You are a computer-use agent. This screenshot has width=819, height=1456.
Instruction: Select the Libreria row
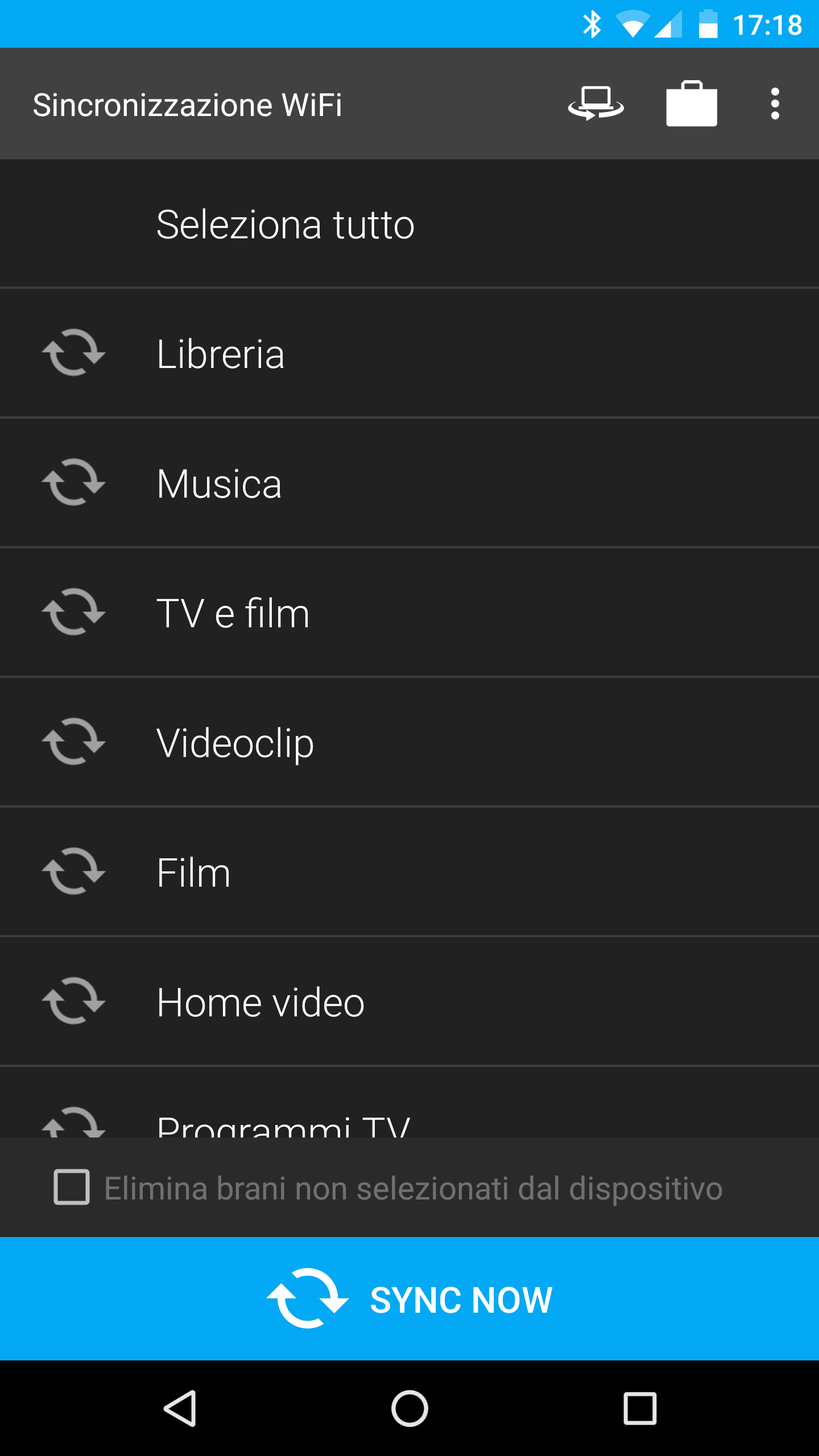[x=409, y=353]
